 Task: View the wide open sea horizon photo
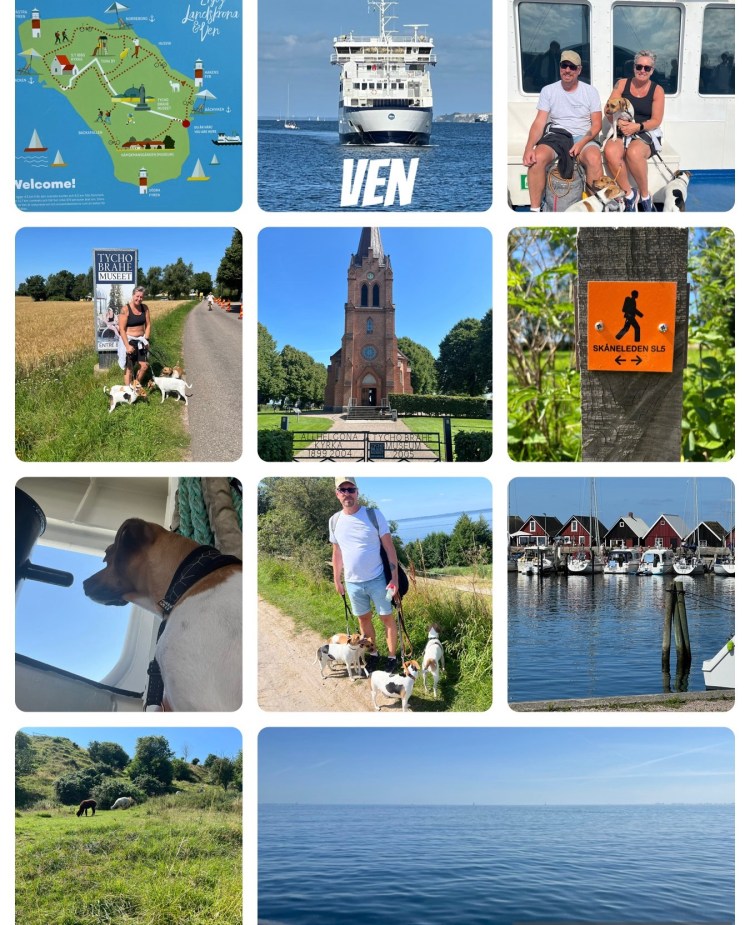(495, 825)
